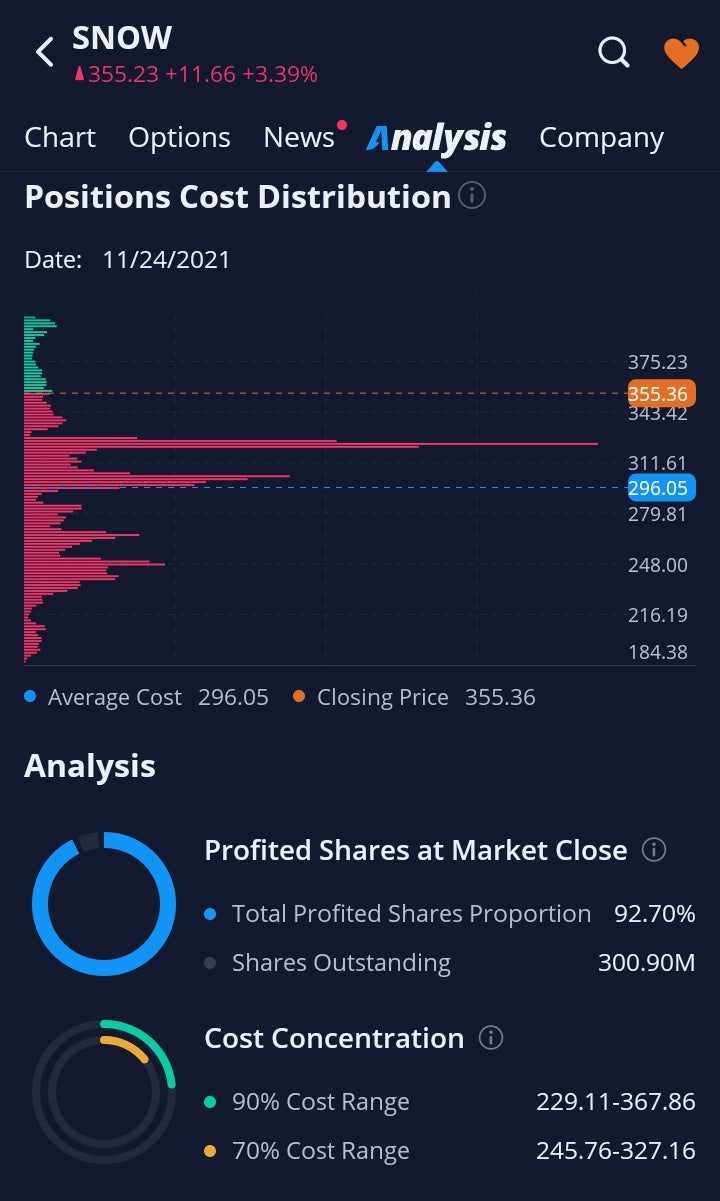Open the search magnifier icon
Image resolution: width=720 pixels, height=1201 pixels.
click(x=614, y=52)
